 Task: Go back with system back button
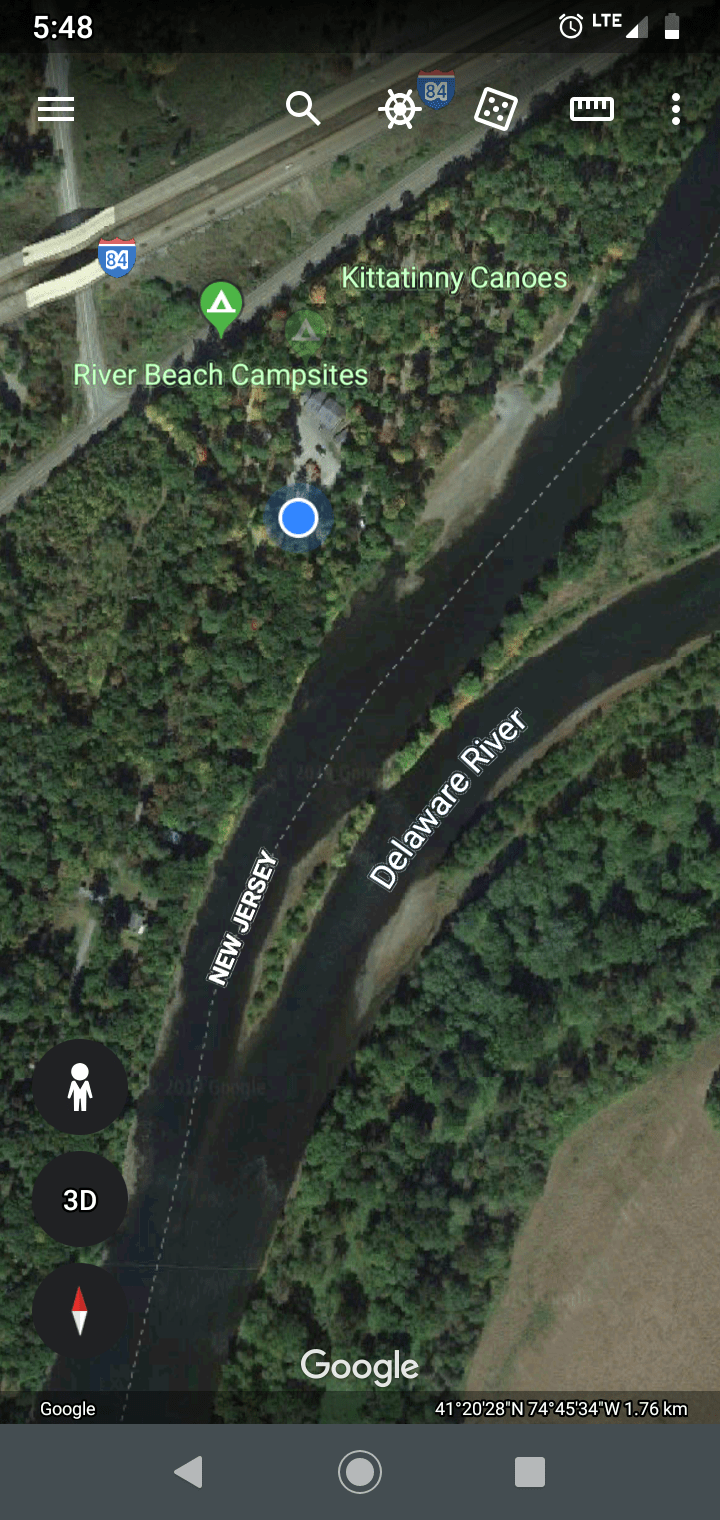click(x=188, y=1471)
